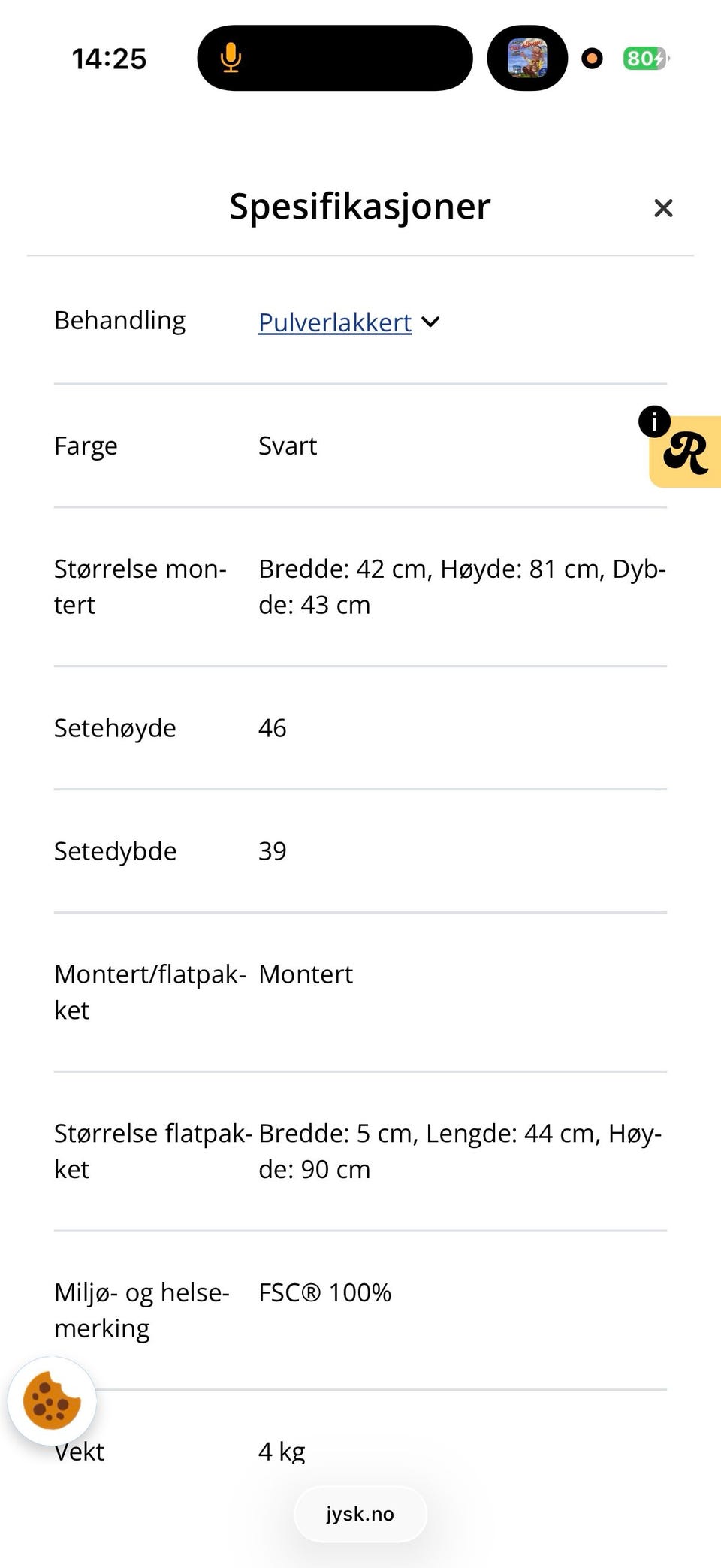Select the FSC 100% eco label
The width and height of the screenshot is (721, 1568).
pos(324,1292)
